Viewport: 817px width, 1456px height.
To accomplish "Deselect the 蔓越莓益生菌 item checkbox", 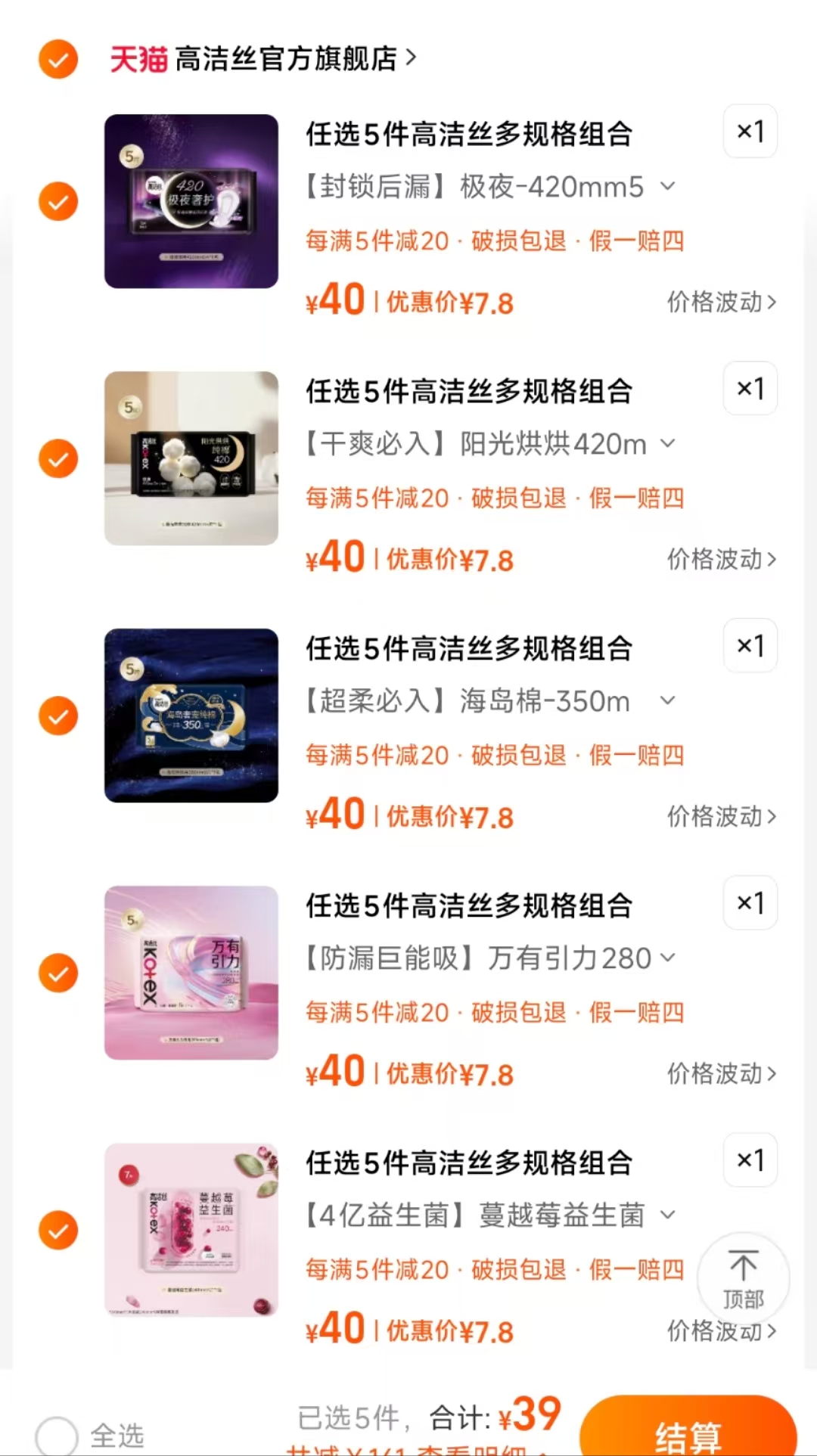I will pos(58,1230).
